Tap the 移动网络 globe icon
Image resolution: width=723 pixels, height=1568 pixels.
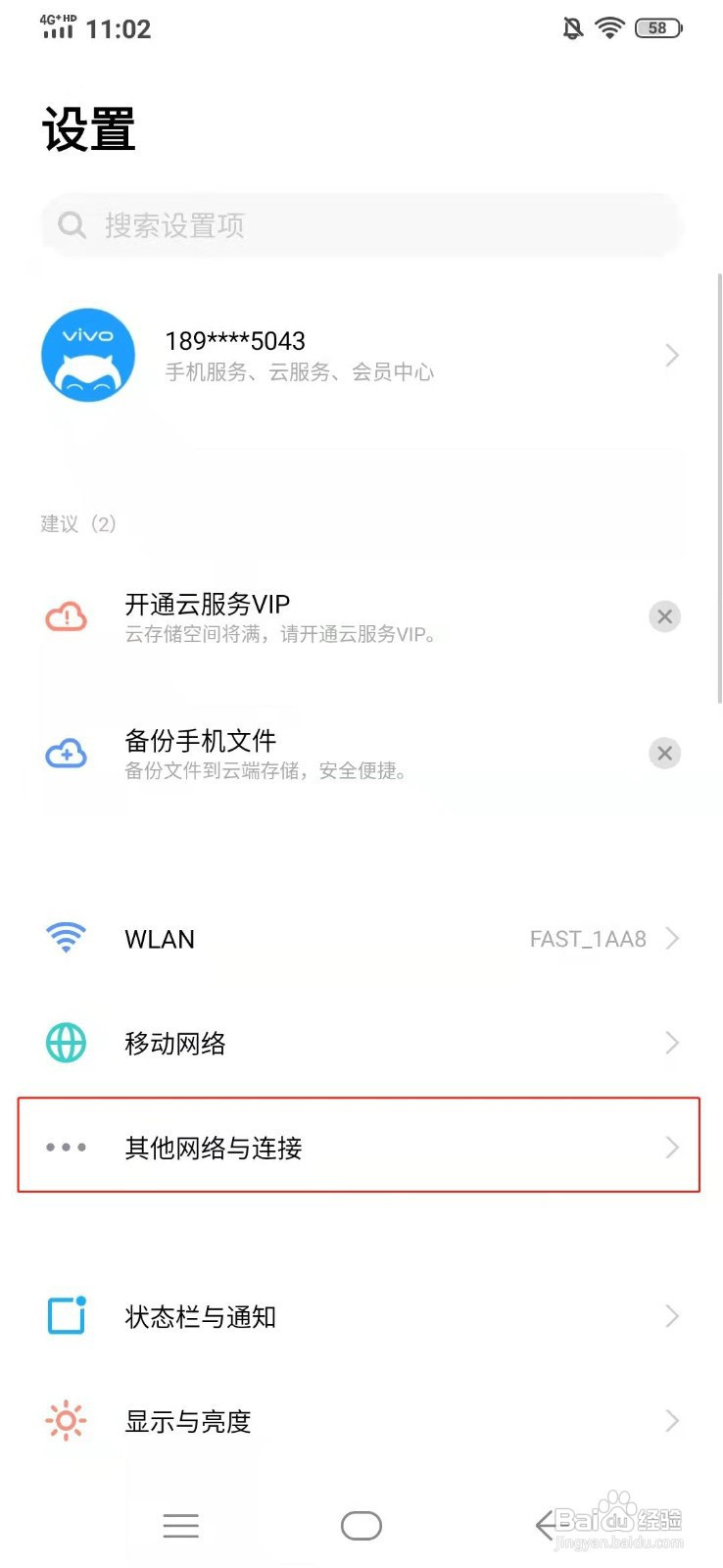tap(66, 1043)
